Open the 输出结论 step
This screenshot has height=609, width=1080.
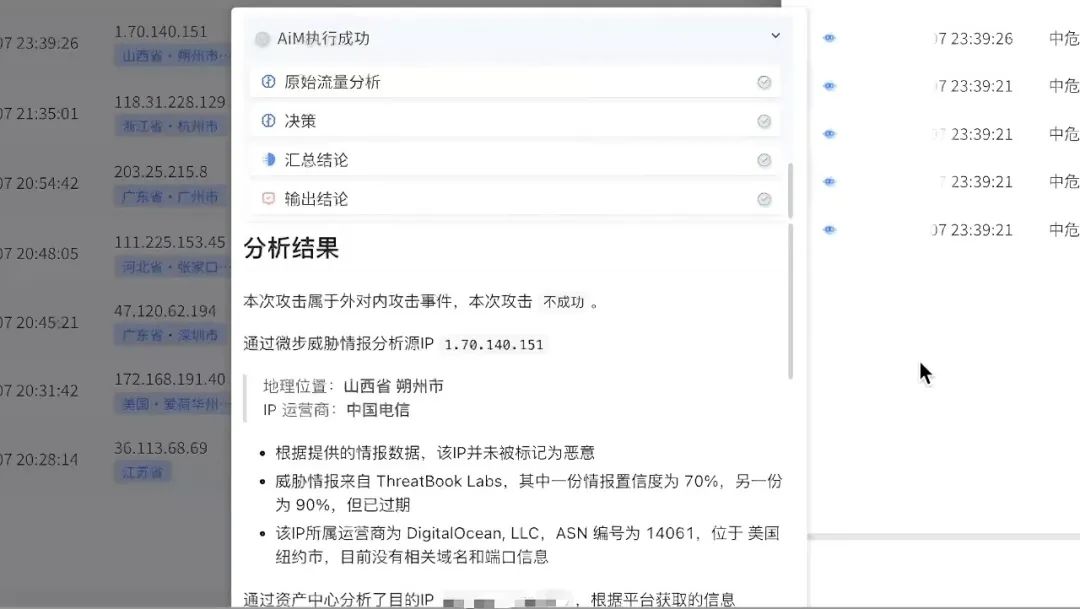316,199
